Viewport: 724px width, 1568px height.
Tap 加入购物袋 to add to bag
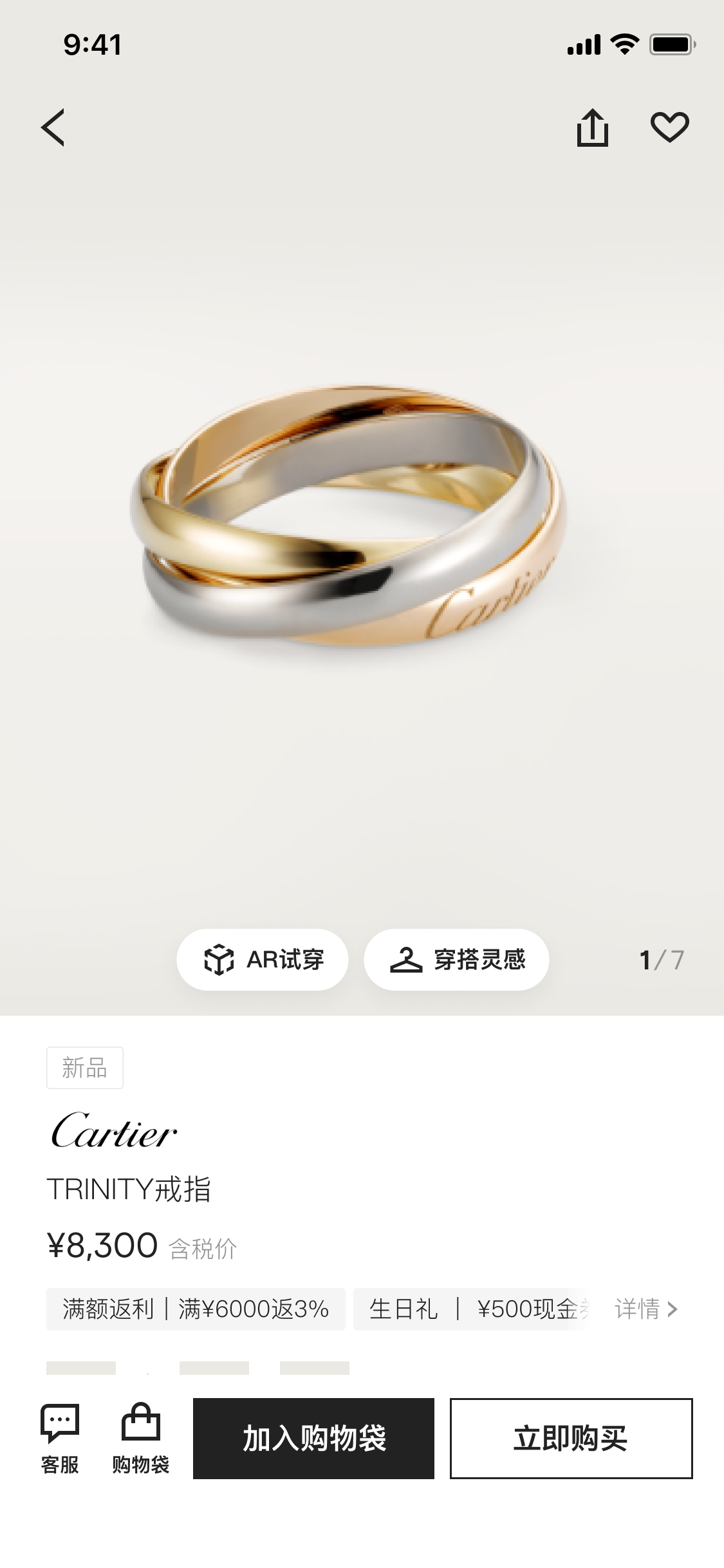point(313,1439)
